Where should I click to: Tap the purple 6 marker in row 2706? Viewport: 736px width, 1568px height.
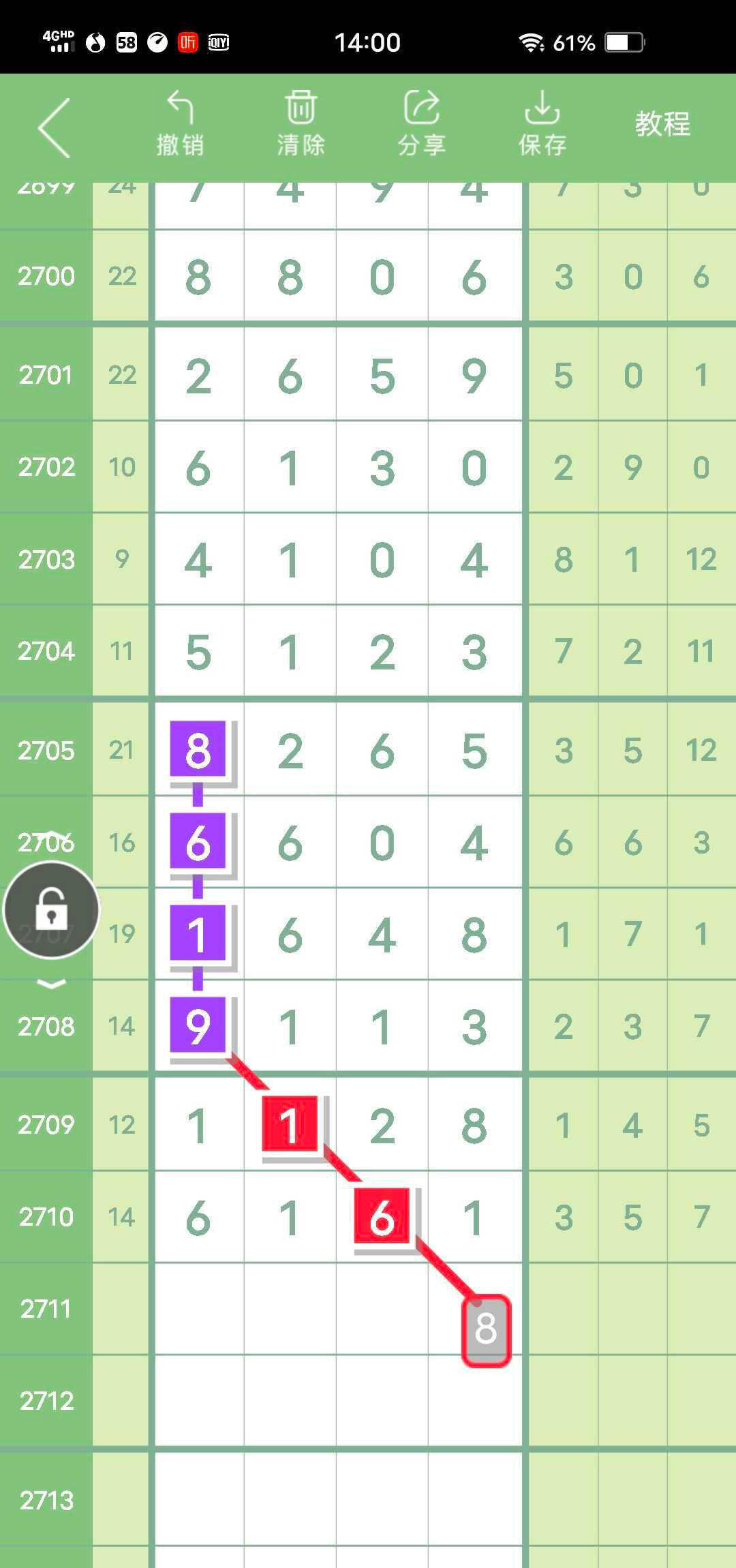pyautogui.click(x=198, y=841)
